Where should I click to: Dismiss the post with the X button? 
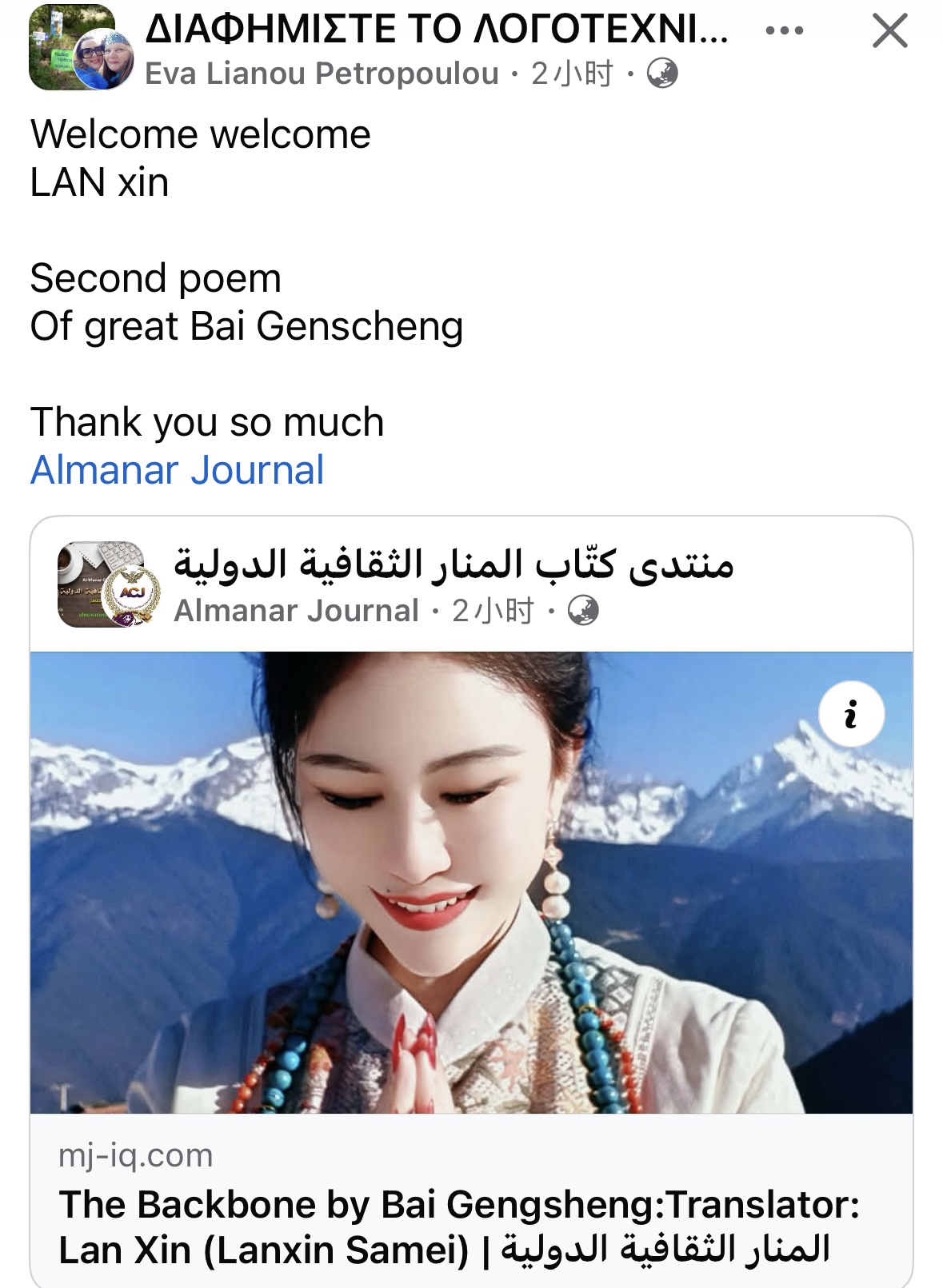[889, 31]
